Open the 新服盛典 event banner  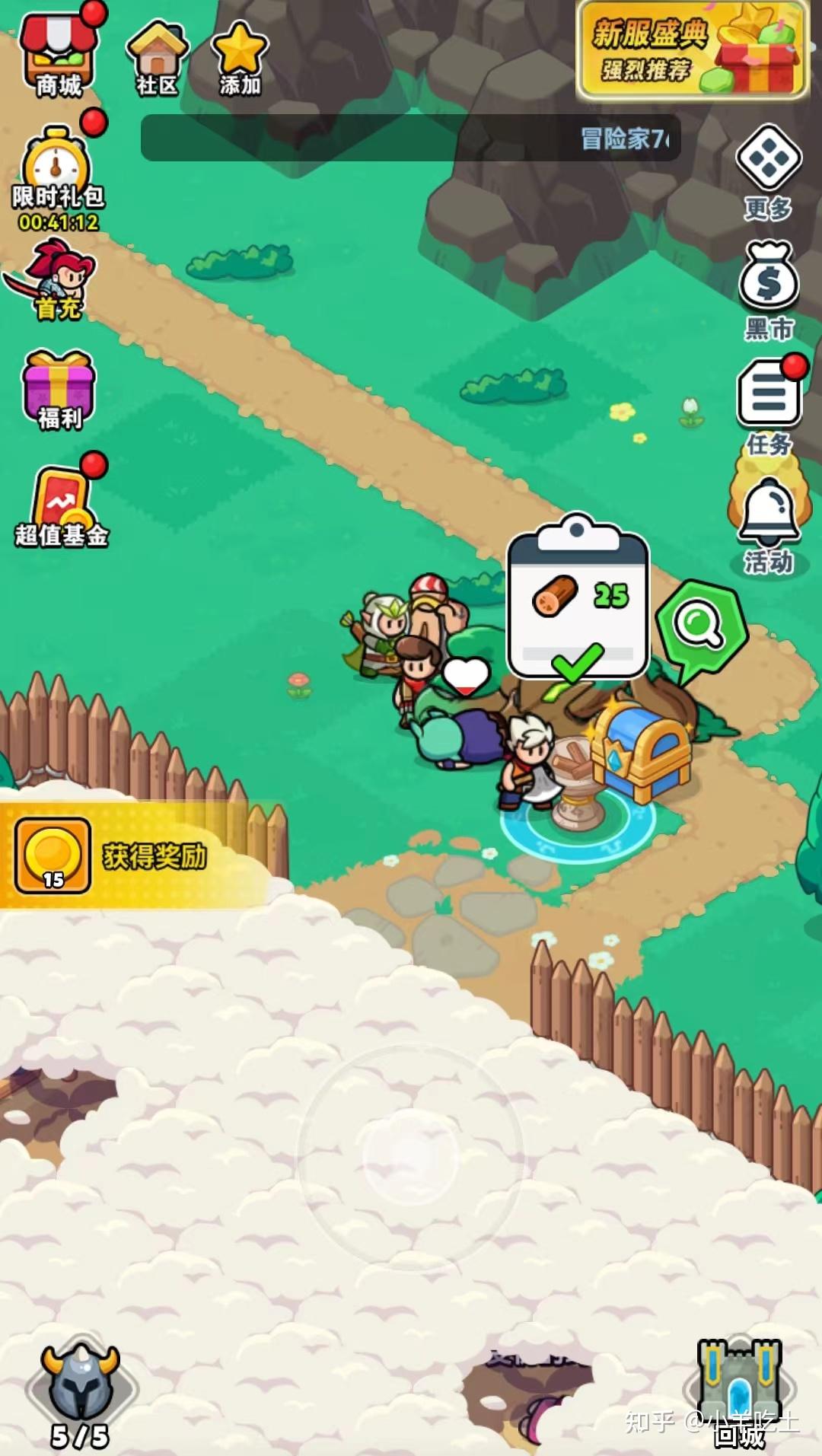coord(691,50)
